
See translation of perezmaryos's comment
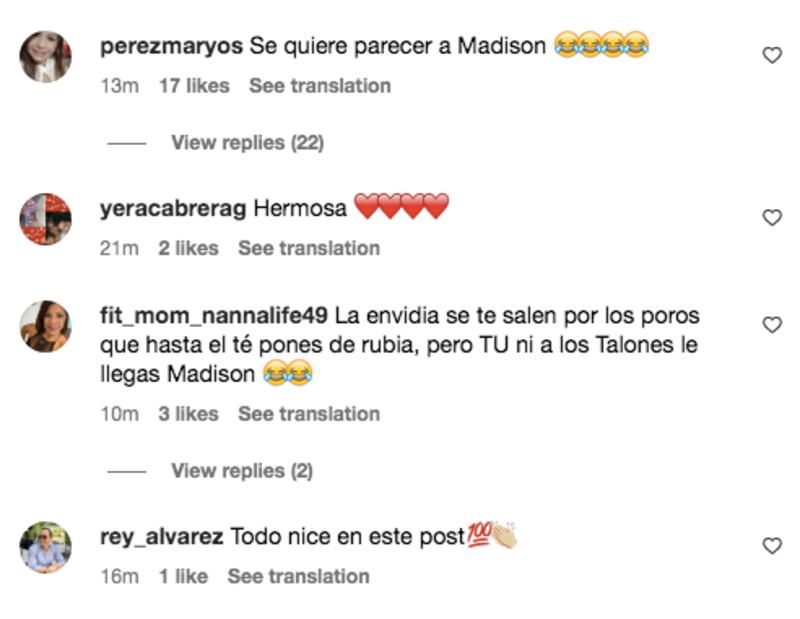tap(319, 86)
